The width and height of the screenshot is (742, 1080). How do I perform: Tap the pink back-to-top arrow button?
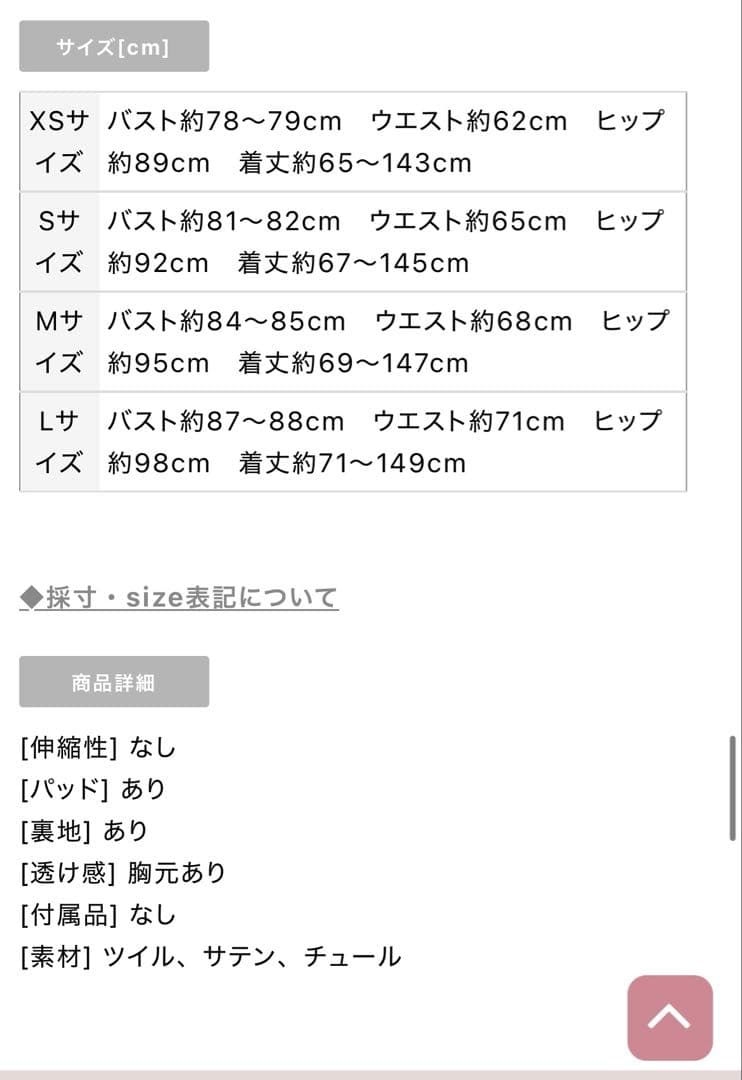point(670,1017)
